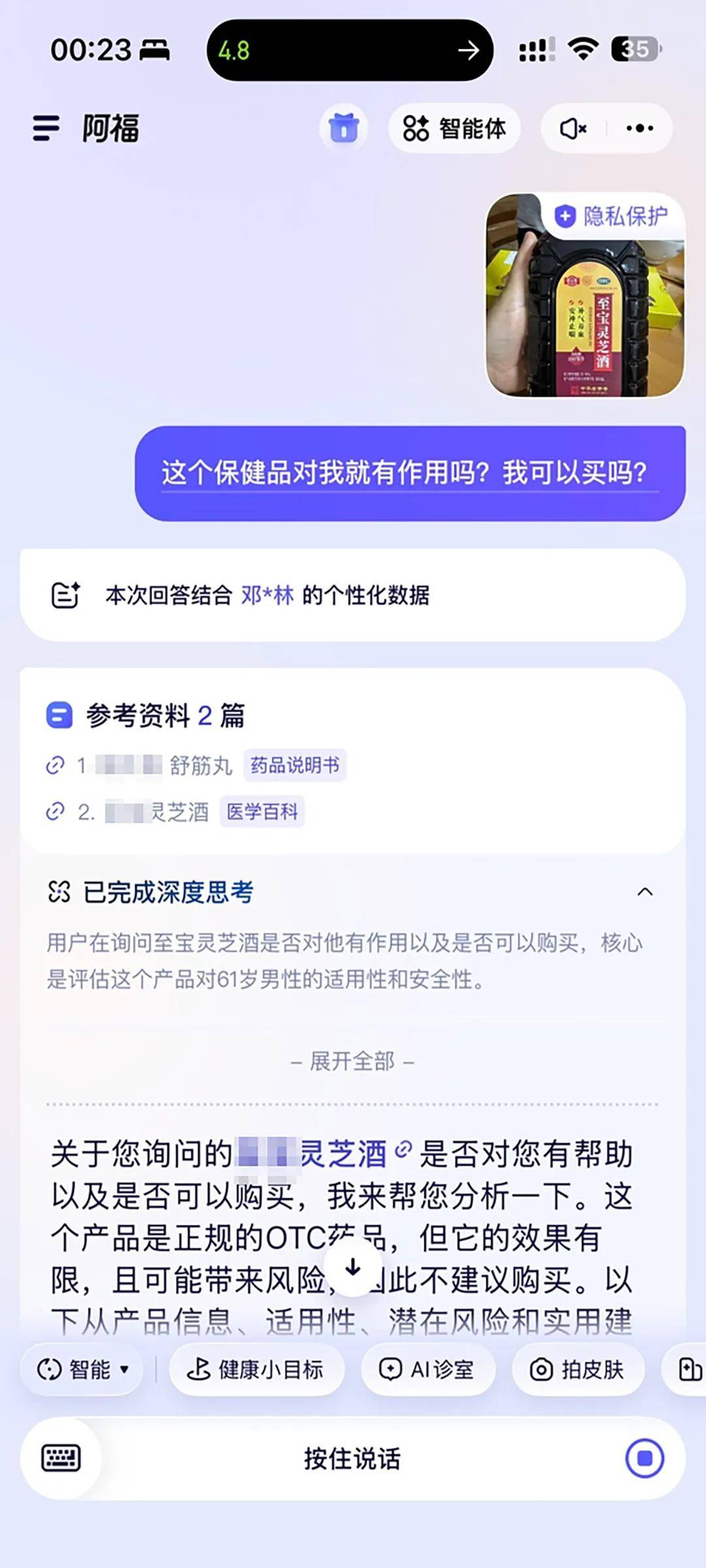Start the 健康小目标 health goal feature
Screen dimensions: 706x1568
click(256, 1370)
